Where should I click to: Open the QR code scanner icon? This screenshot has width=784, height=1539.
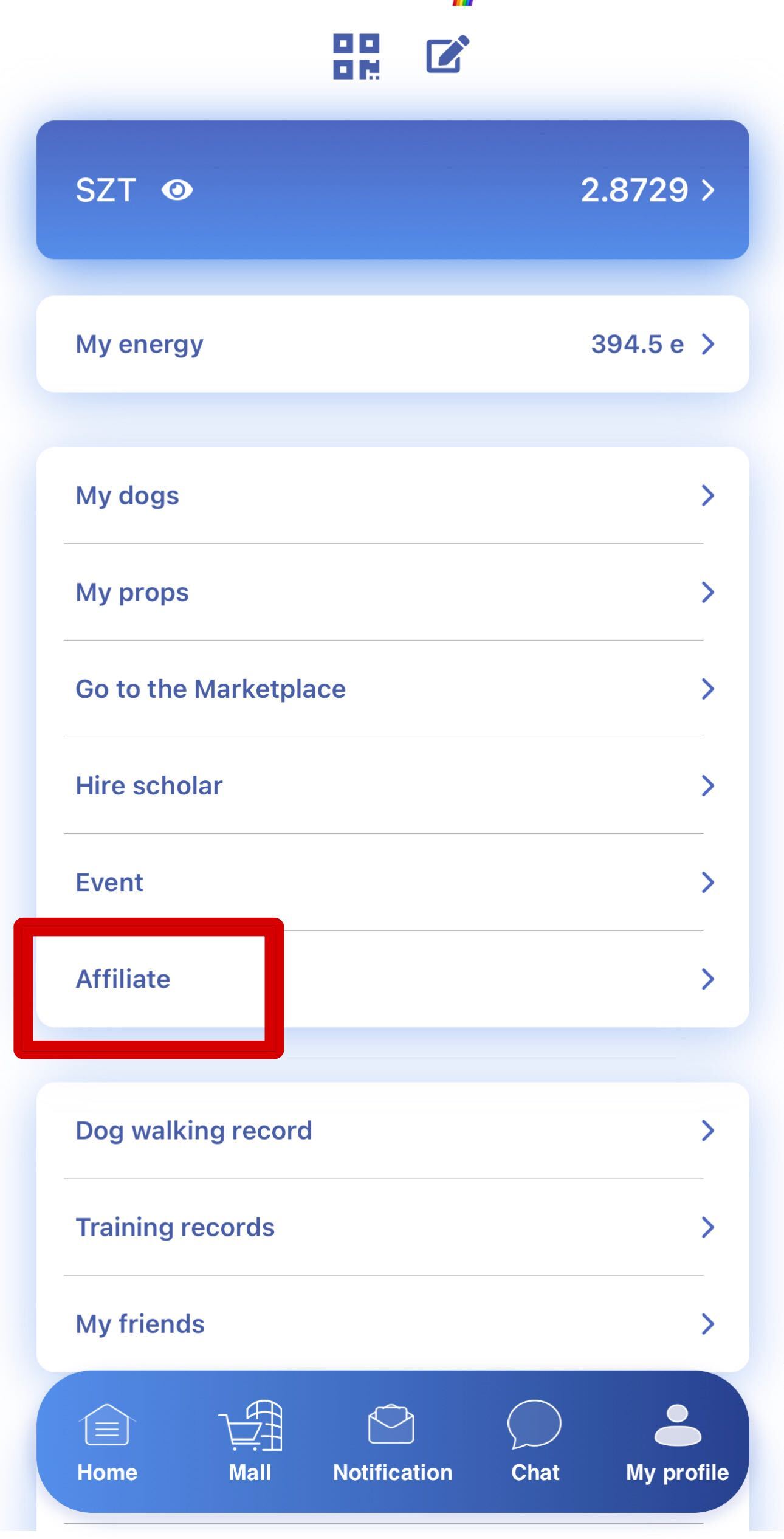tap(356, 57)
